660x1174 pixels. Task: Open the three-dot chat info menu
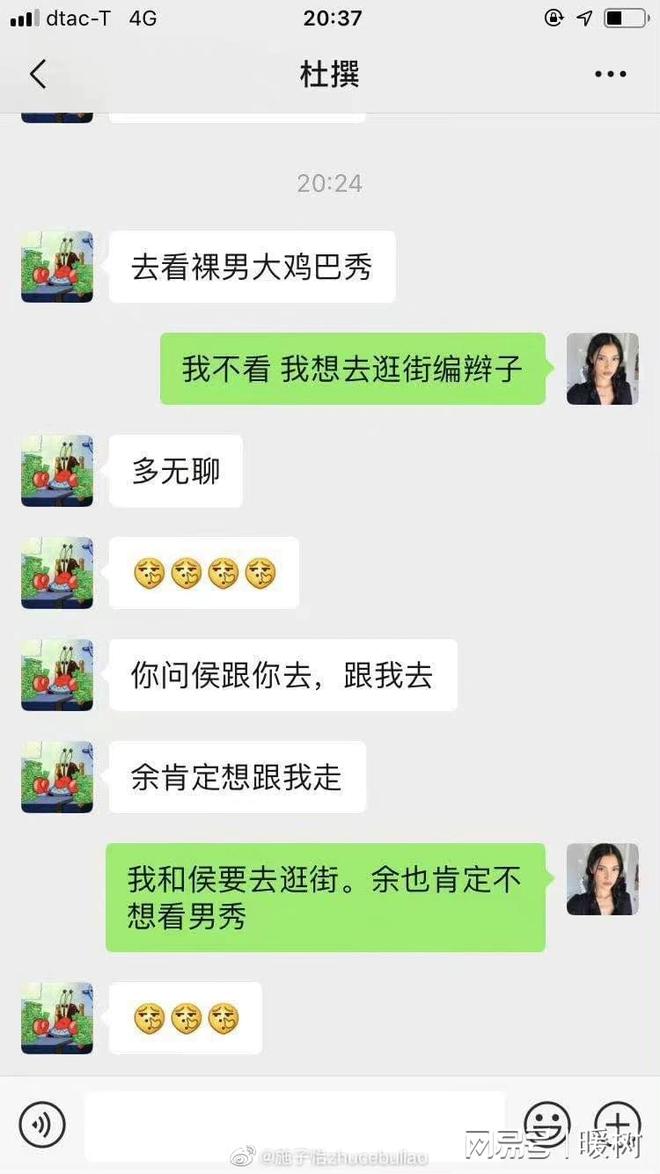(x=609, y=75)
